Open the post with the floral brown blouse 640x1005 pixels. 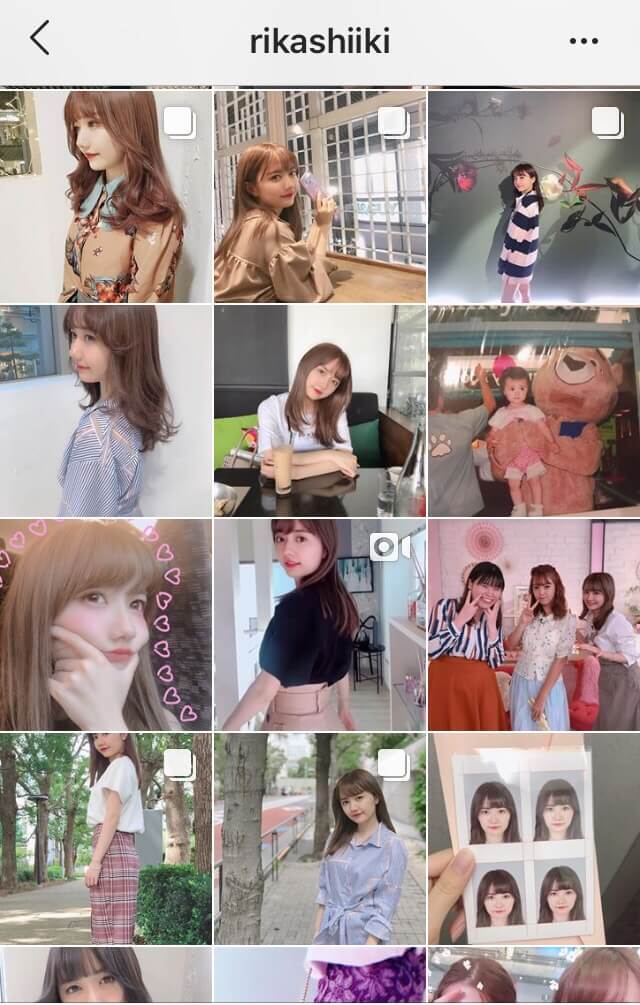(106, 196)
